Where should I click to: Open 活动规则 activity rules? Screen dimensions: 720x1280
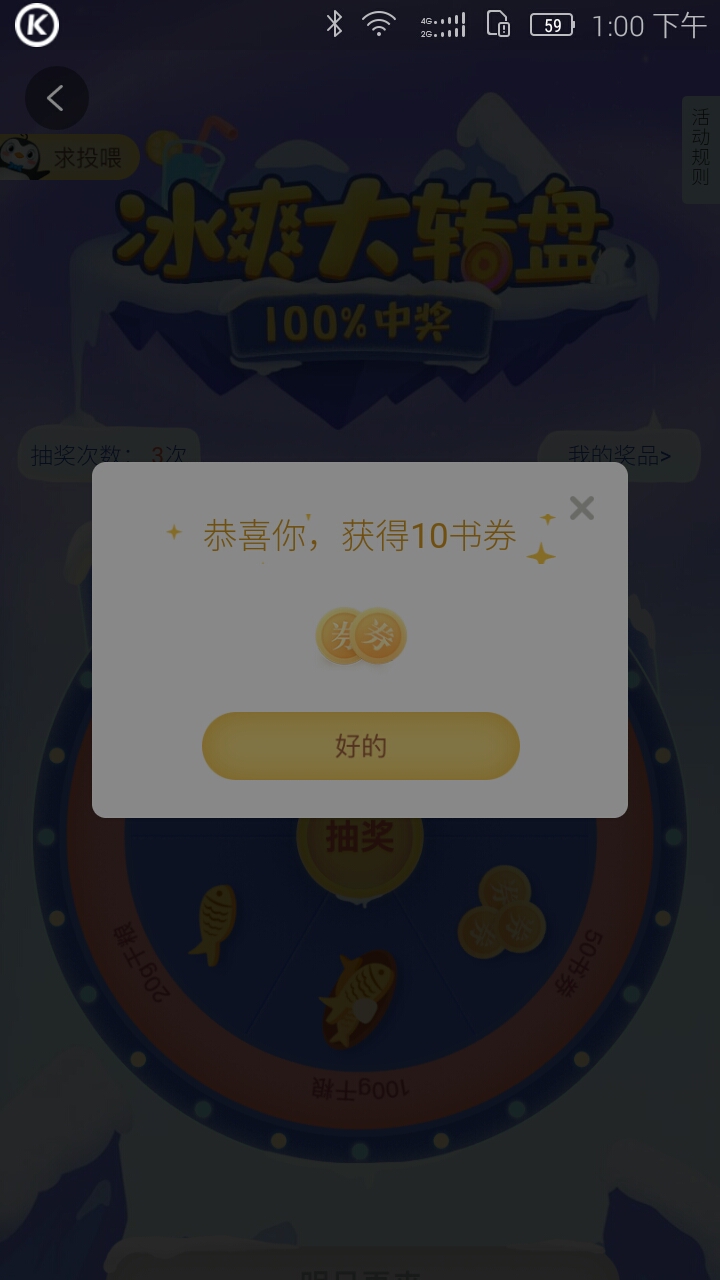pos(700,149)
